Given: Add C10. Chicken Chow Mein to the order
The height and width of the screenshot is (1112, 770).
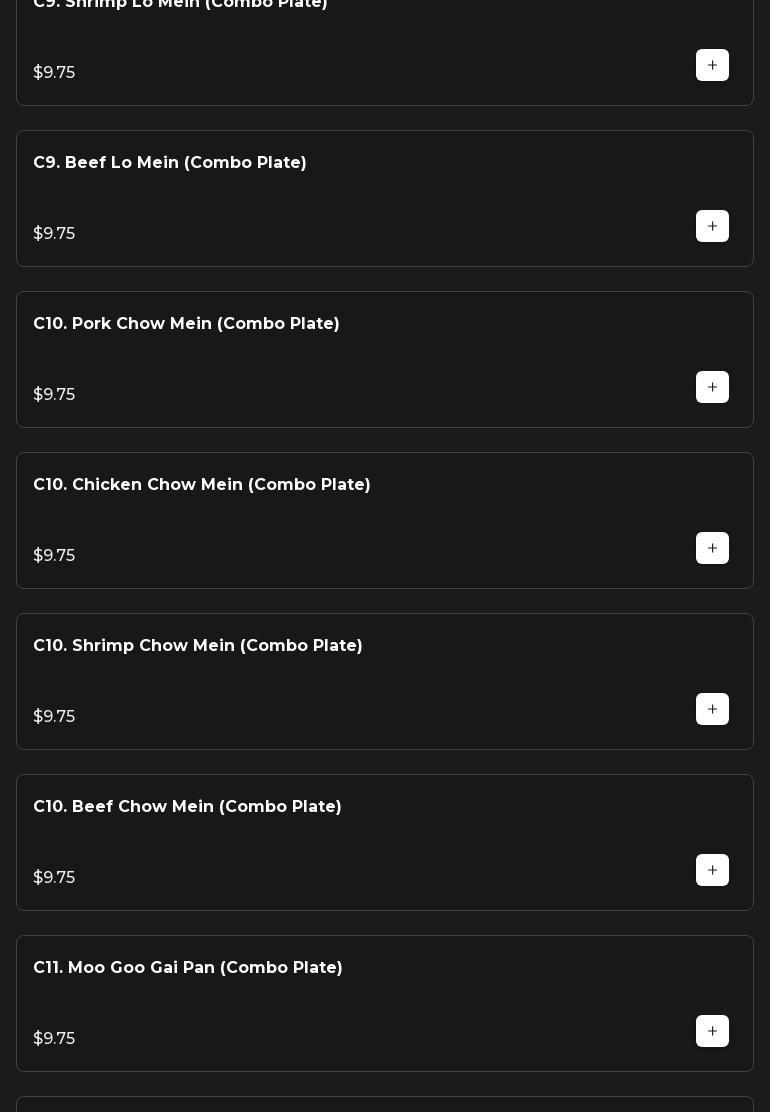Looking at the screenshot, I should (x=712, y=549).
